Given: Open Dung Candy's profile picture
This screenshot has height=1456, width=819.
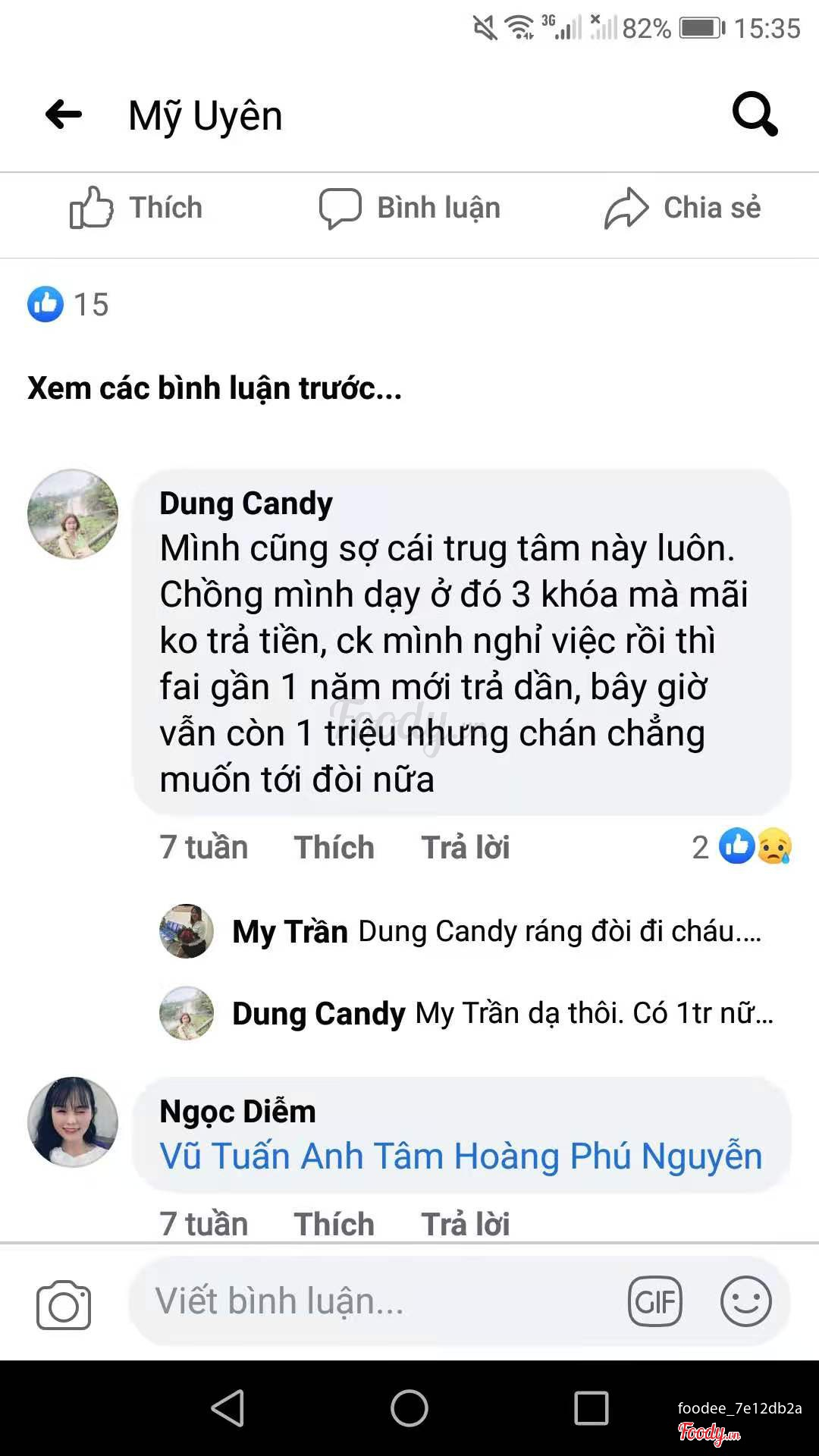Looking at the screenshot, I should coord(73,514).
